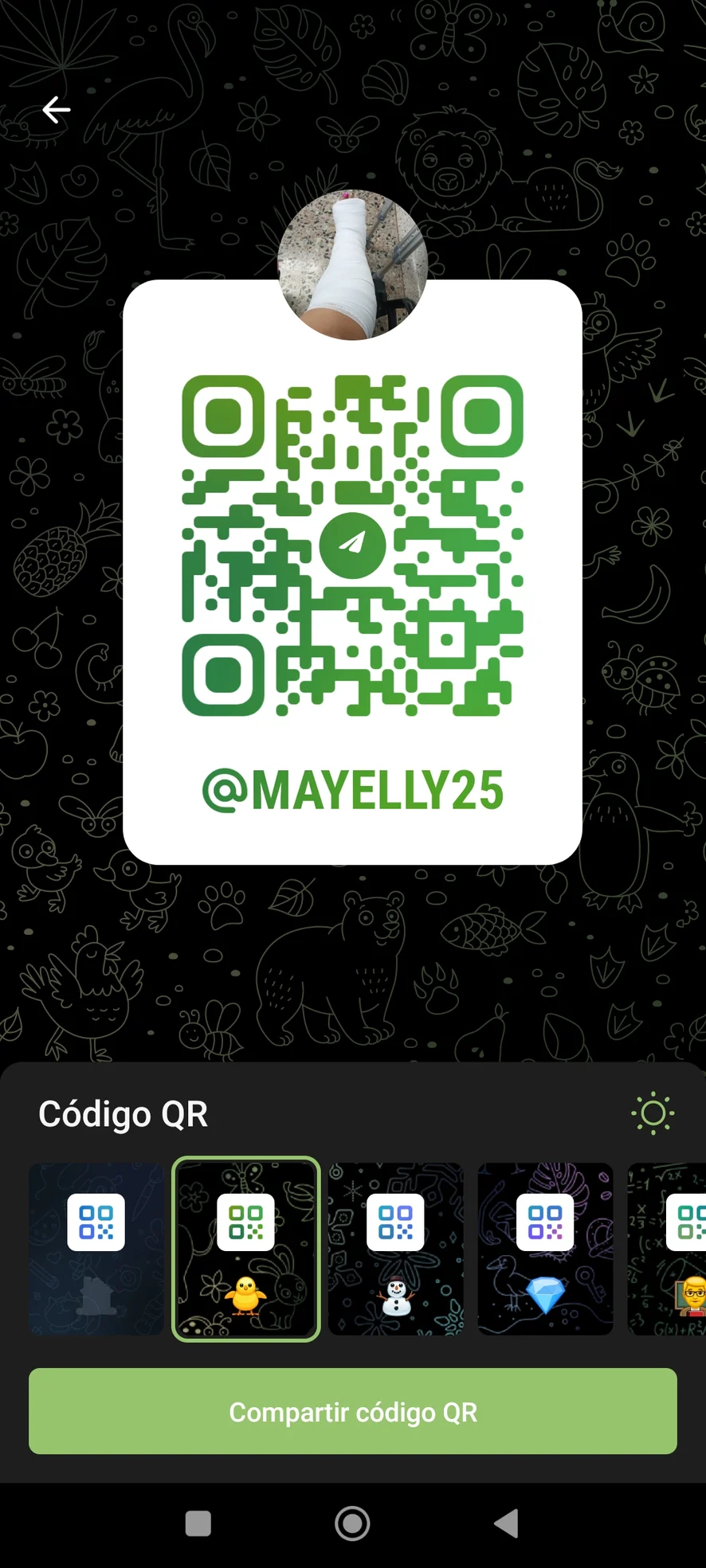Go to home screen via system button
The width and height of the screenshot is (706, 1568).
[352, 1523]
